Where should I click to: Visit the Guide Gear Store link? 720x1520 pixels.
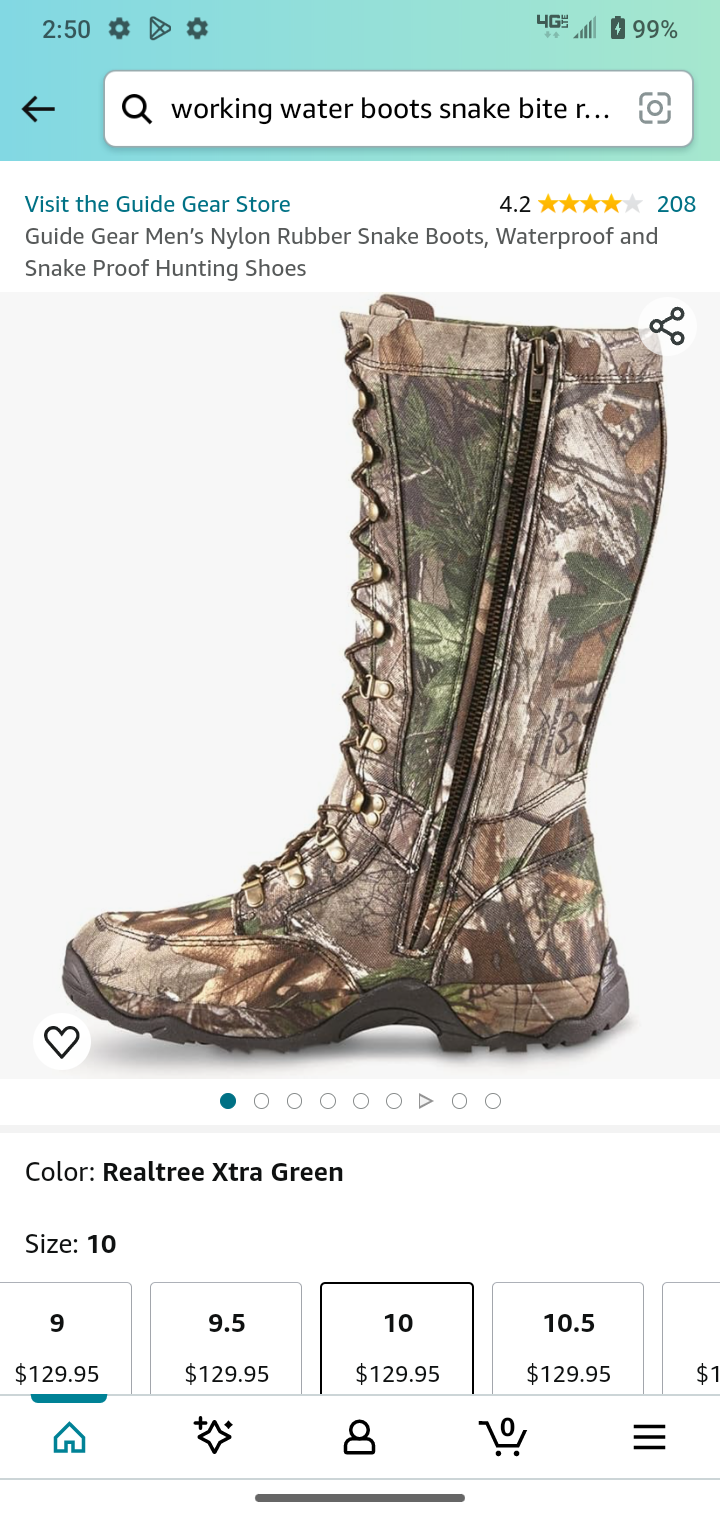pyautogui.click(x=158, y=204)
